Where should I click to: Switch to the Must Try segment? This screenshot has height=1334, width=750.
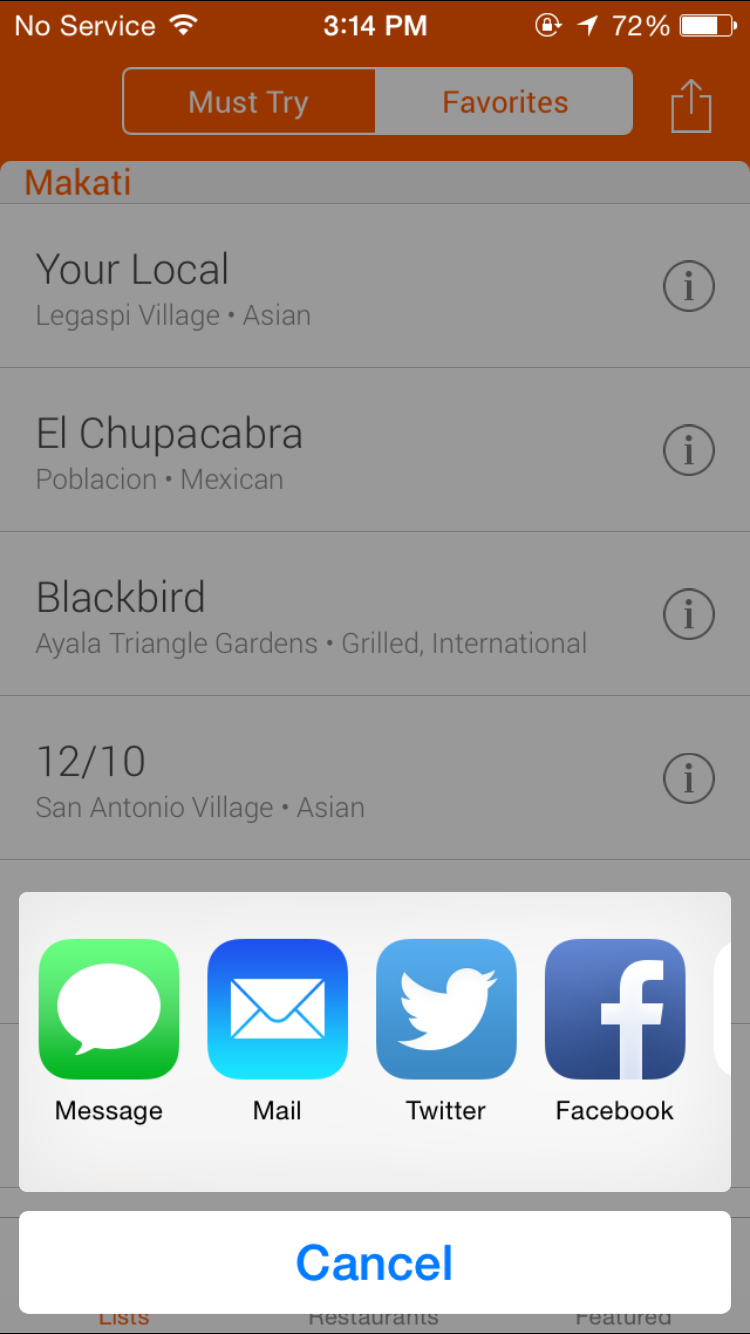coord(249,102)
